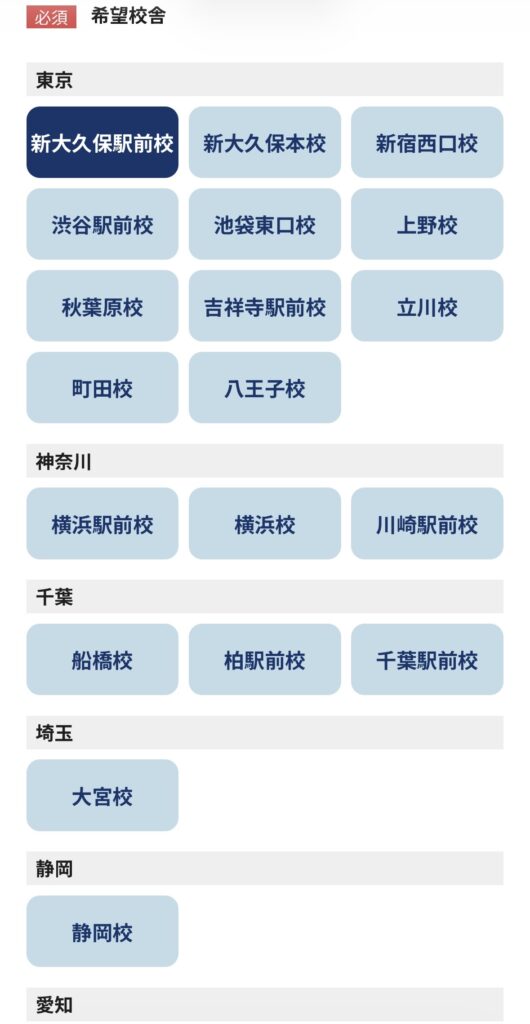Choose the 新大久保本校 campus
530x1024 pixels.
point(265,142)
